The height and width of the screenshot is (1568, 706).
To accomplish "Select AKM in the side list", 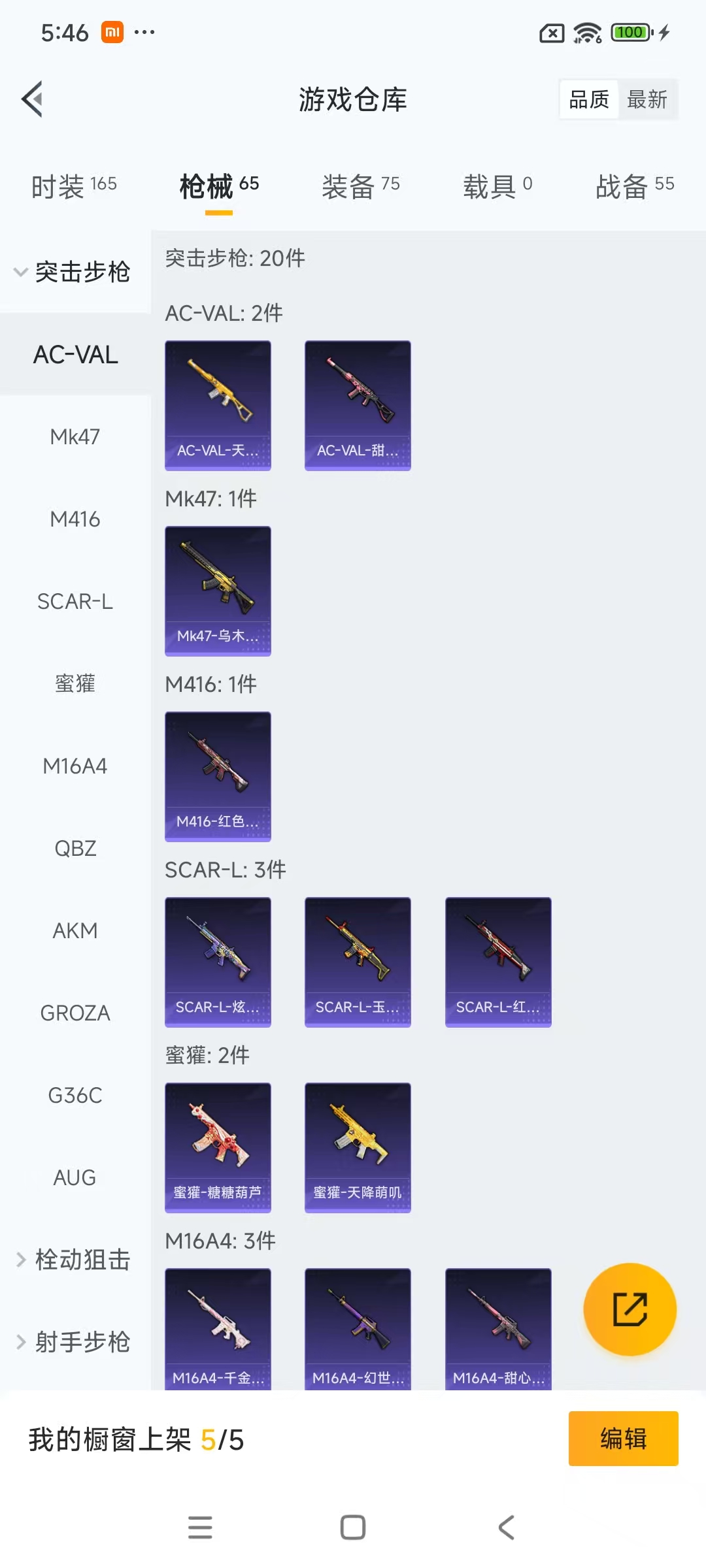I will click(x=75, y=930).
